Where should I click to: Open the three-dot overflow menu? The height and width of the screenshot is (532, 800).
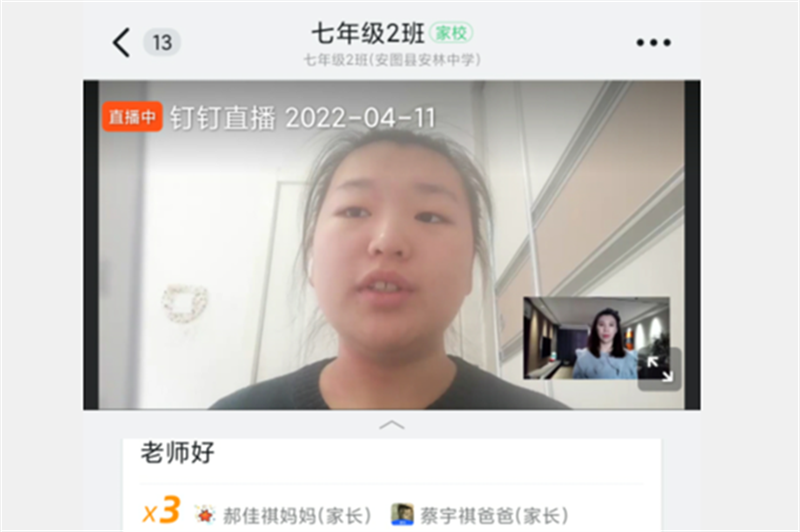[x=653, y=42]
